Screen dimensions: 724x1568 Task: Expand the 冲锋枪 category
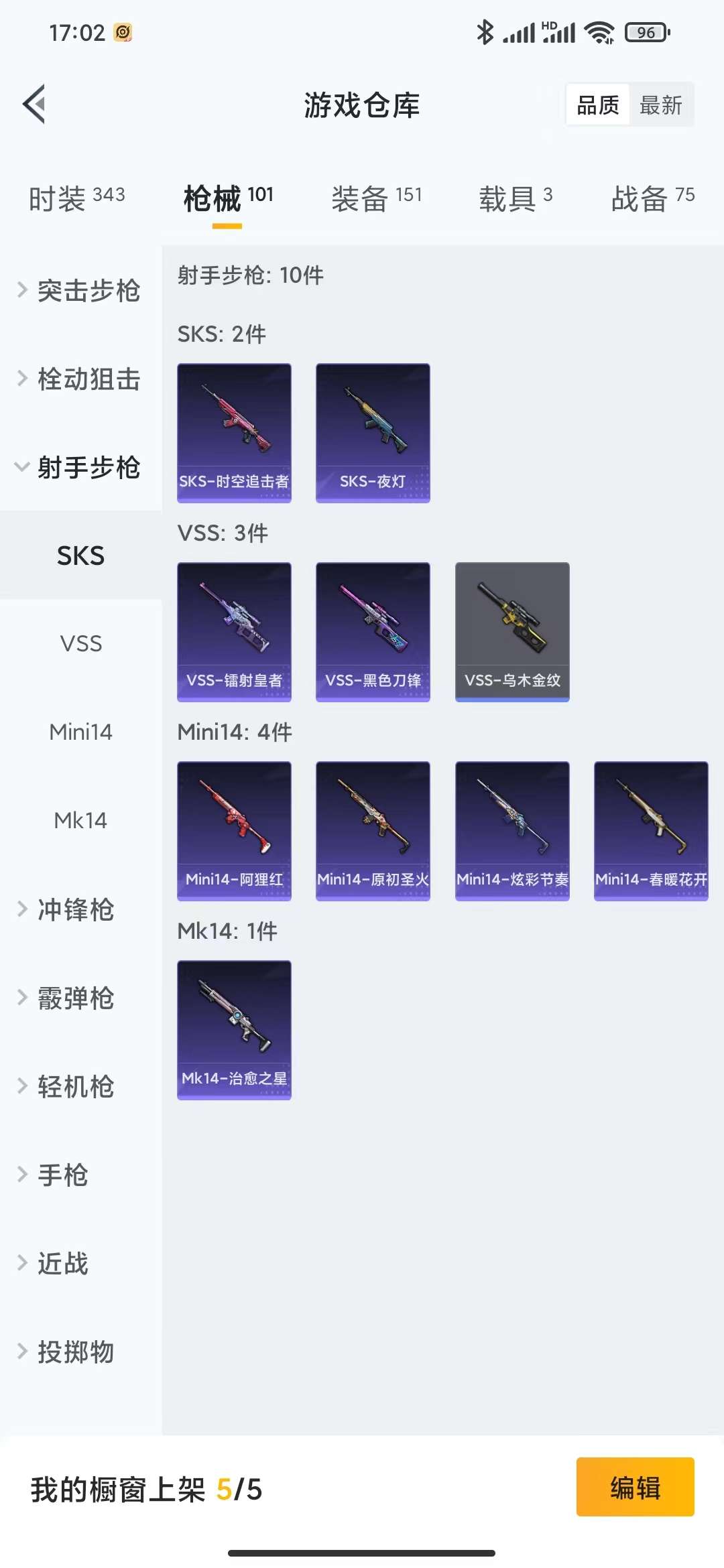[74, 909]
